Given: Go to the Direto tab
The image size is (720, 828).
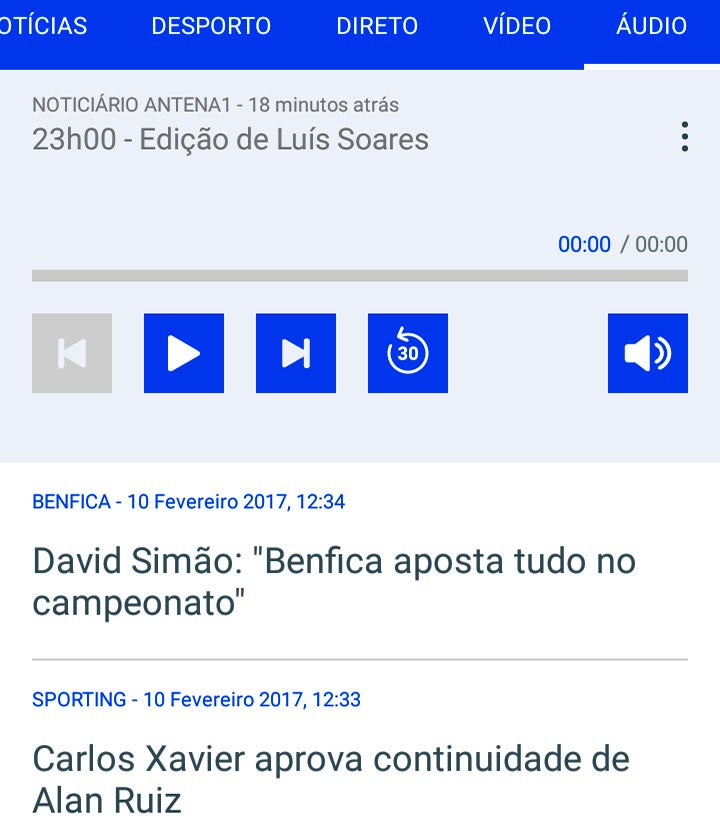Looking at the screenshot, I should pos(377,26).
